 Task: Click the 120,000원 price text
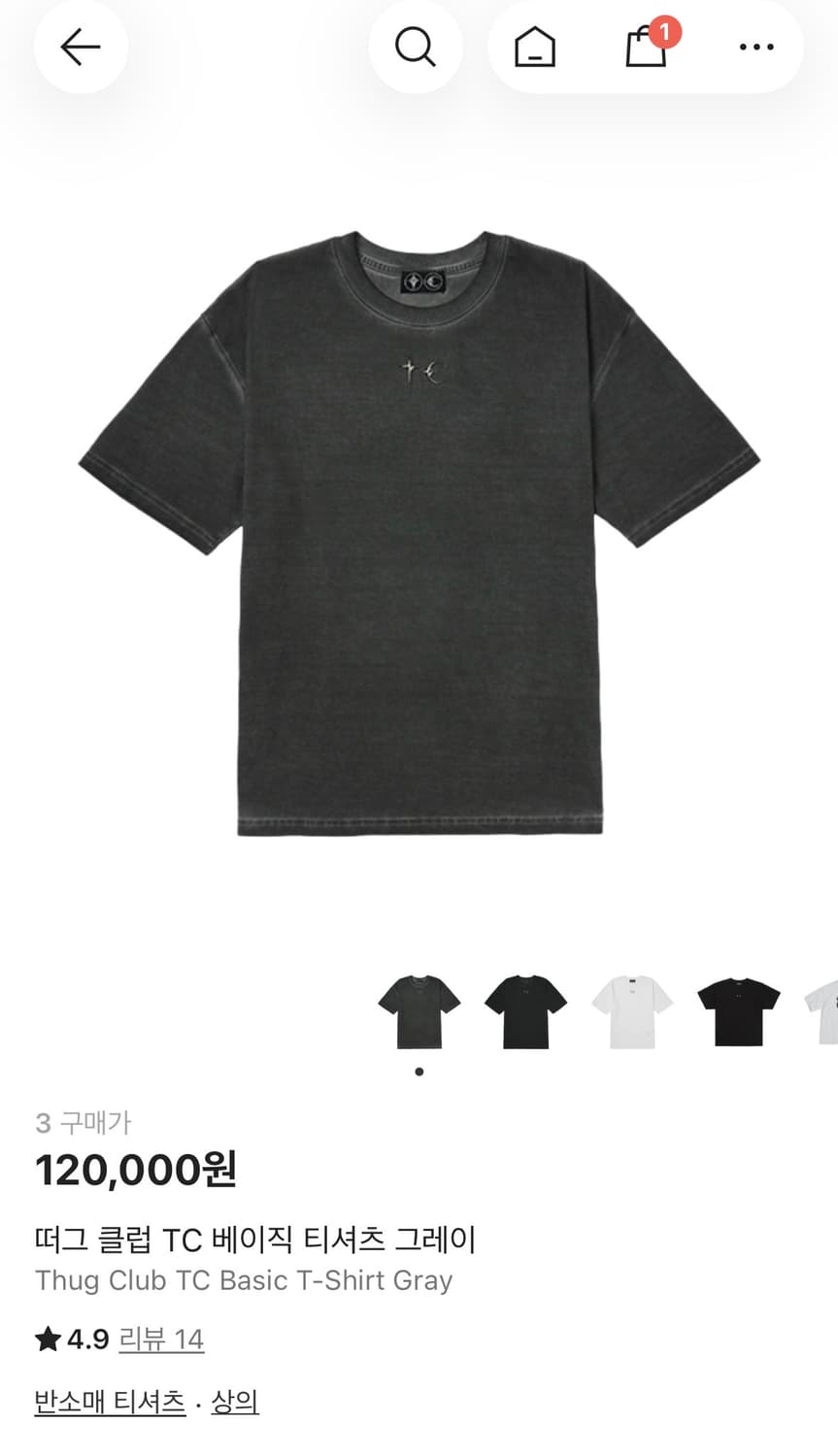[x=137, y=1171]
